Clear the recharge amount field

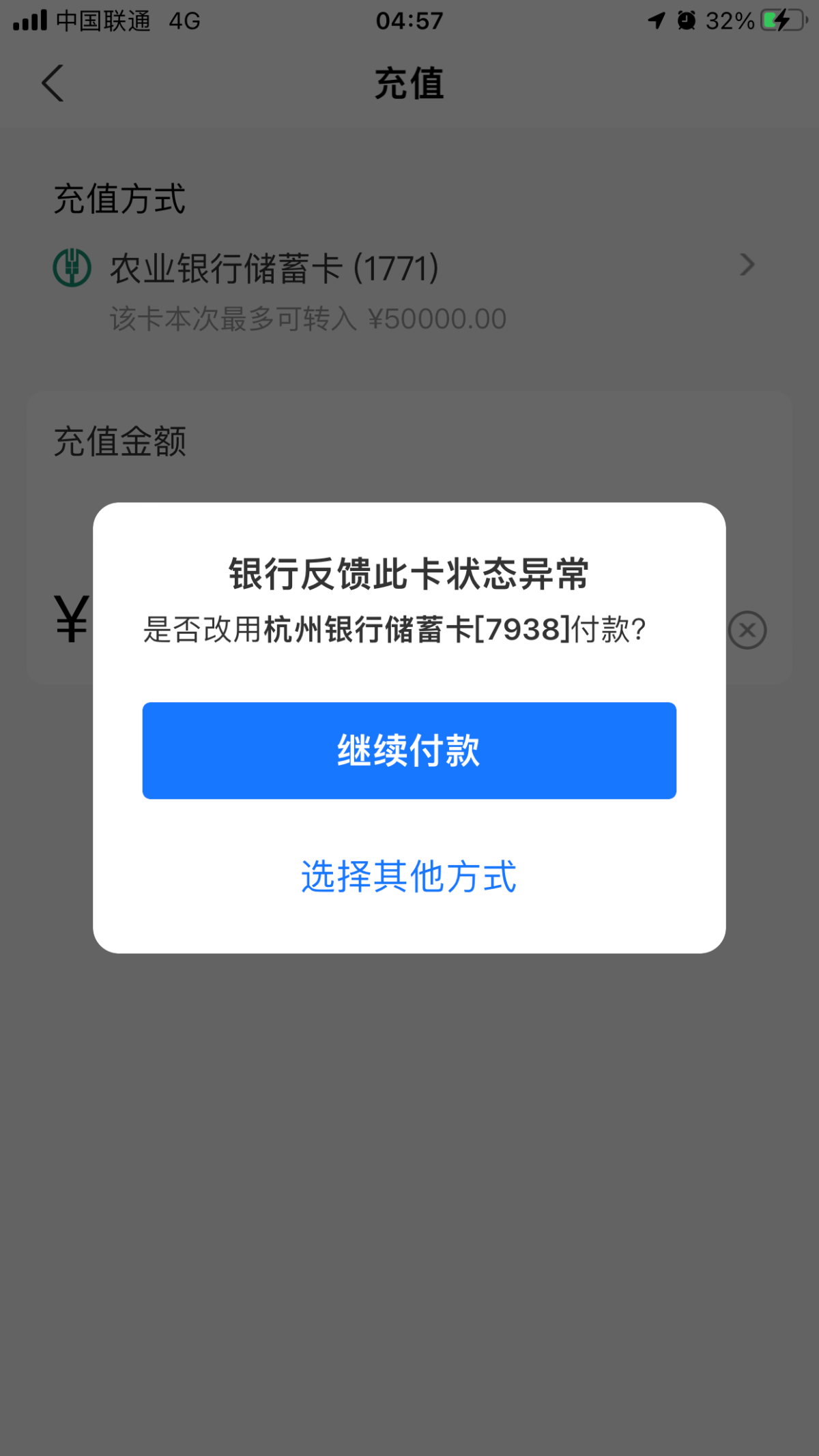[747, 630]
